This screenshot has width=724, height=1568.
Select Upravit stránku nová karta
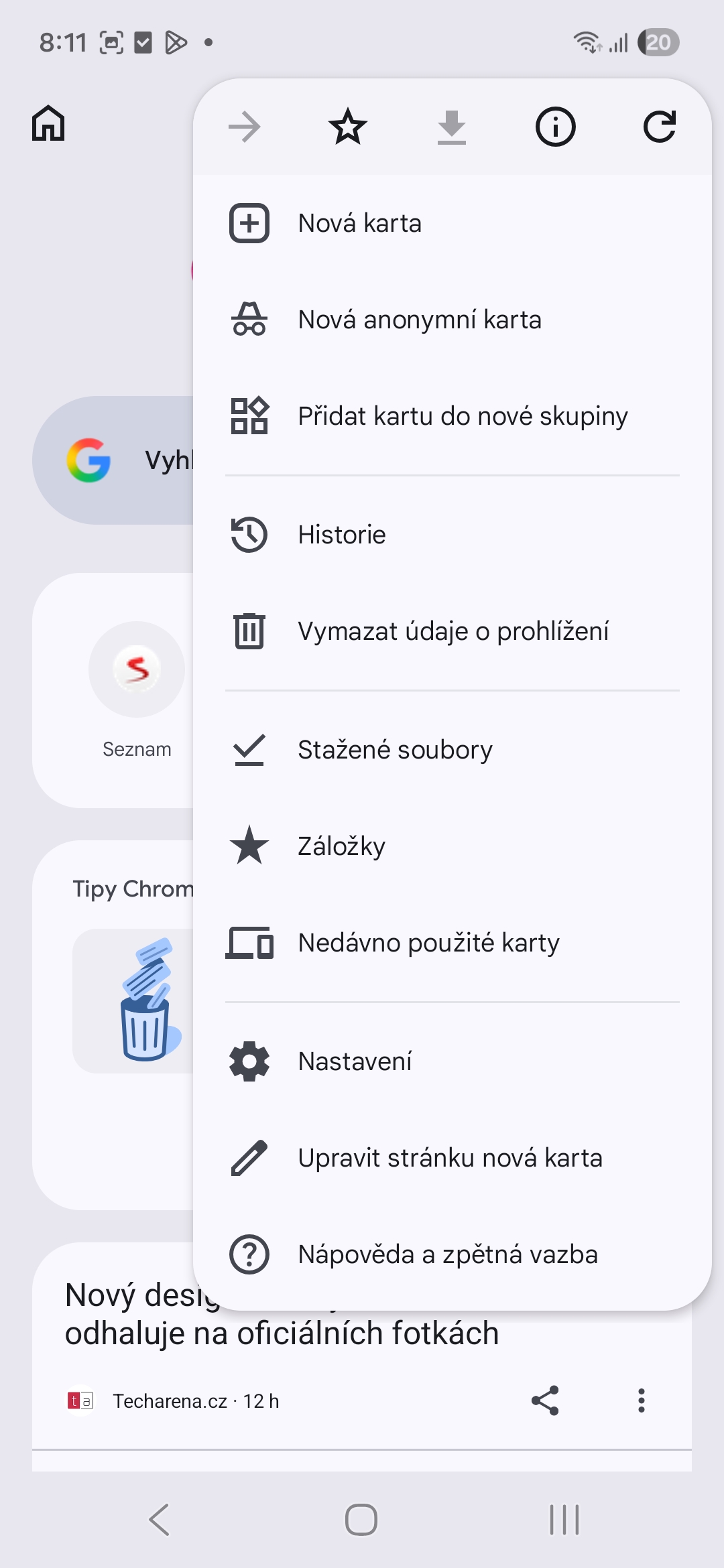[x=450, y=1158]
